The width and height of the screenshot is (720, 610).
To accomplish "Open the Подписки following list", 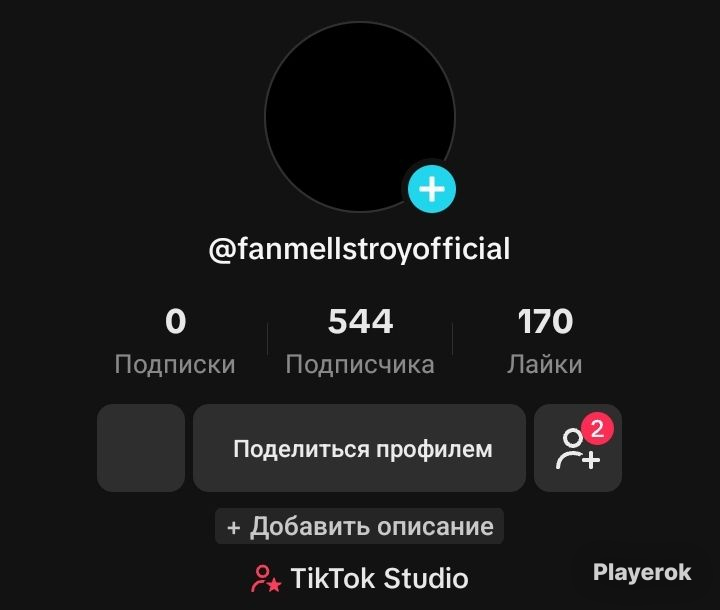I will (x=175, y=341).
